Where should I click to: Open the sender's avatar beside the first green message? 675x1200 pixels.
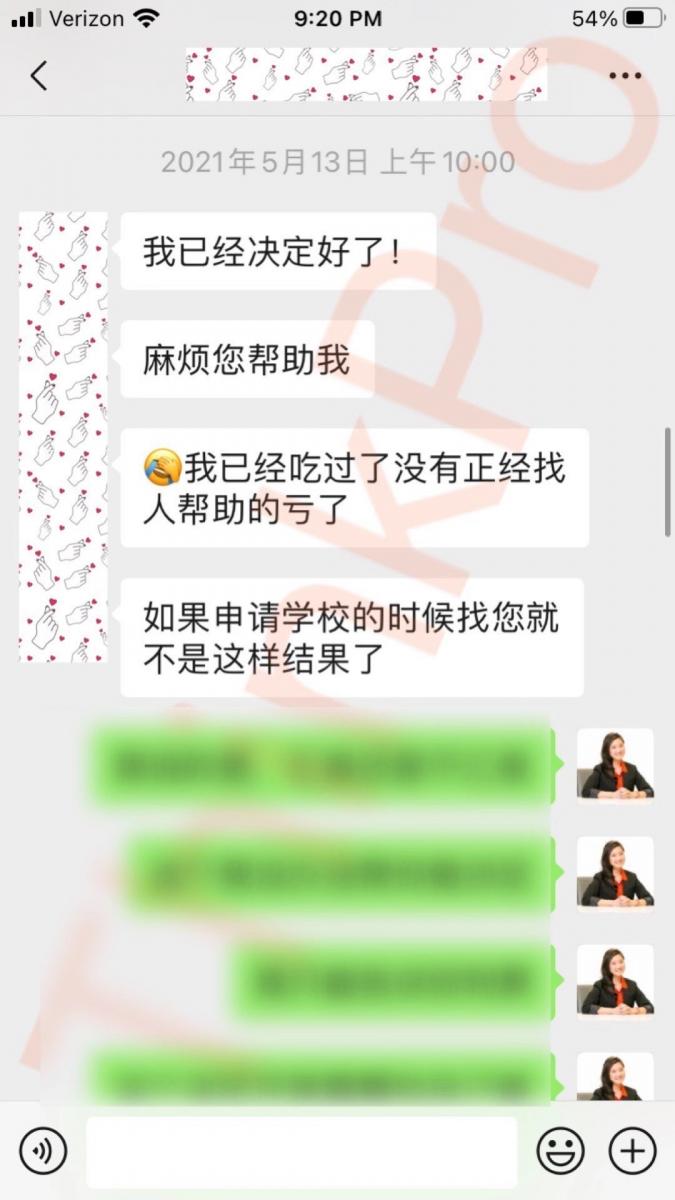click(x=615, y=765)
